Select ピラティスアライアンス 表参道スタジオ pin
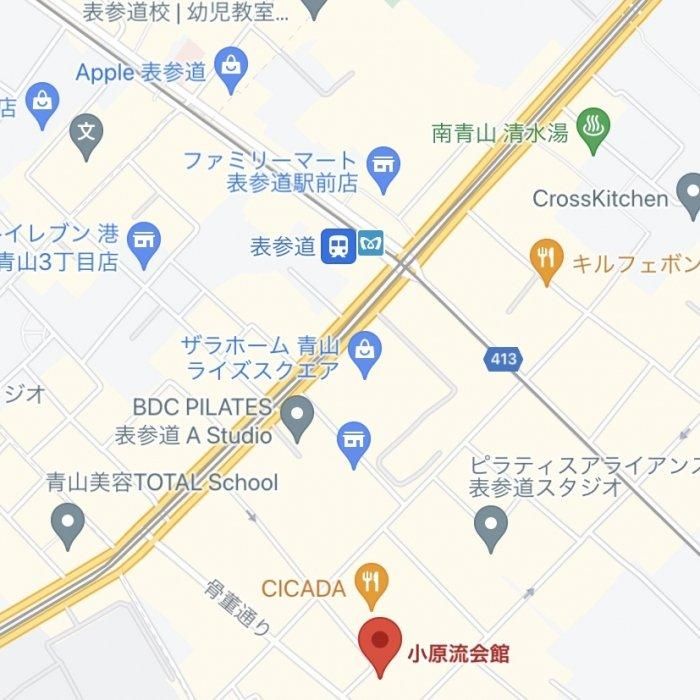 (490, 526)
